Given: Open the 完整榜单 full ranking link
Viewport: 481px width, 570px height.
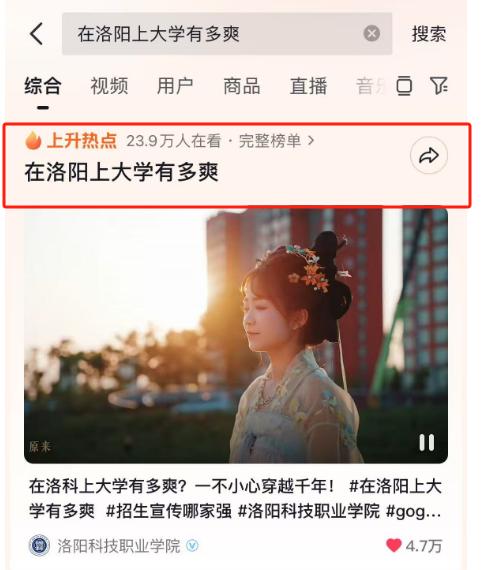Looking at the screenshot, I should coord(276,141).
